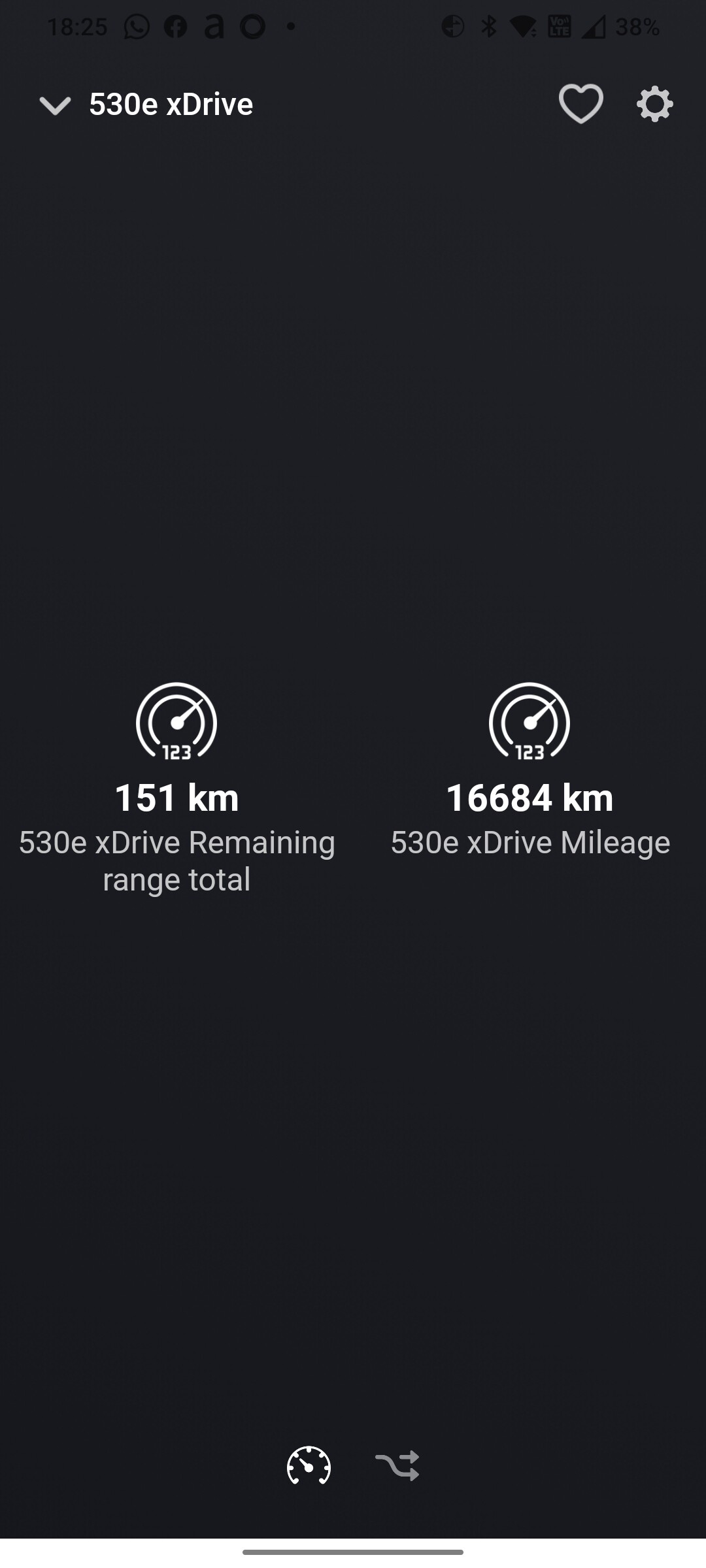Viewport: 706px width, 1568px height.
Task: Open the Remaining range total widget
Action: click(x=176, y=787)
